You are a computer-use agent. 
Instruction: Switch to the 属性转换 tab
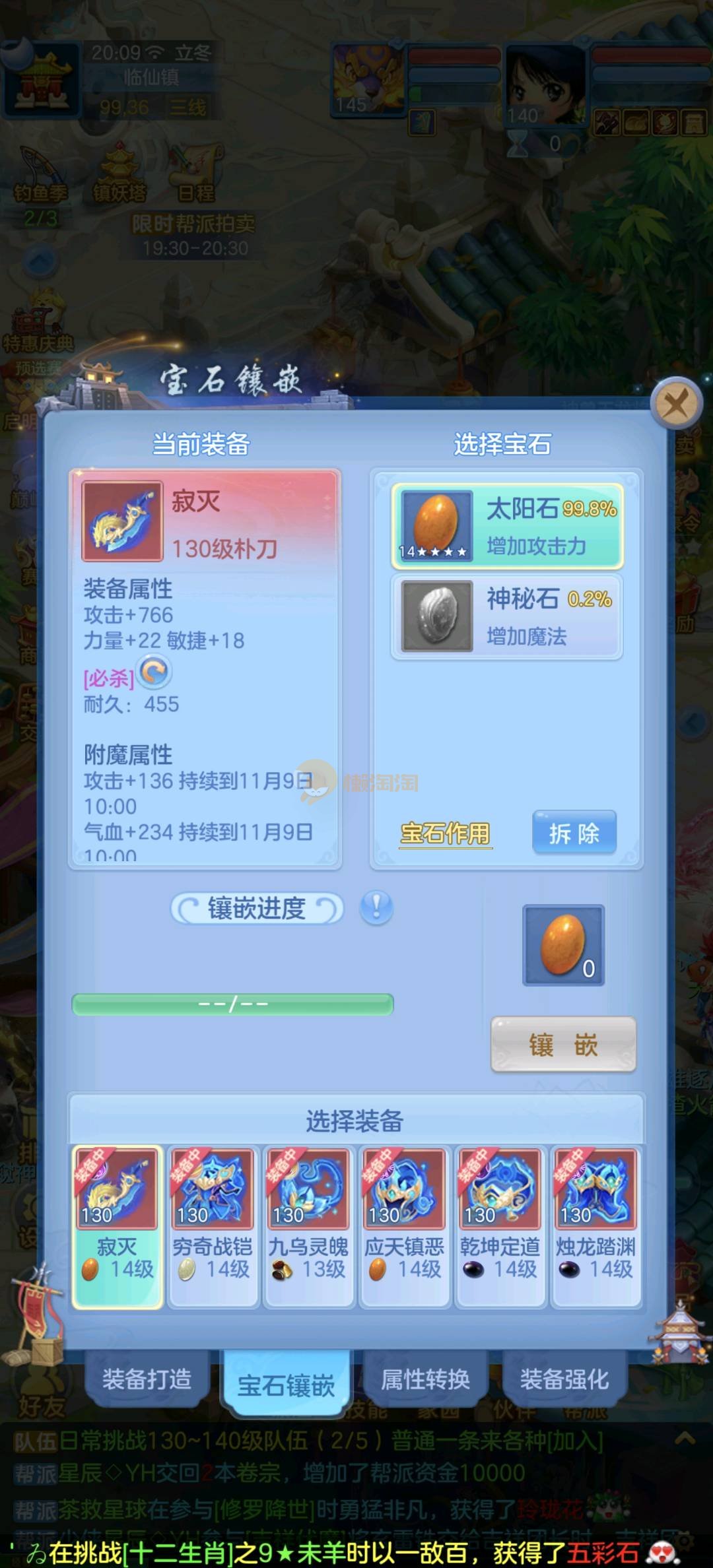425,1379
